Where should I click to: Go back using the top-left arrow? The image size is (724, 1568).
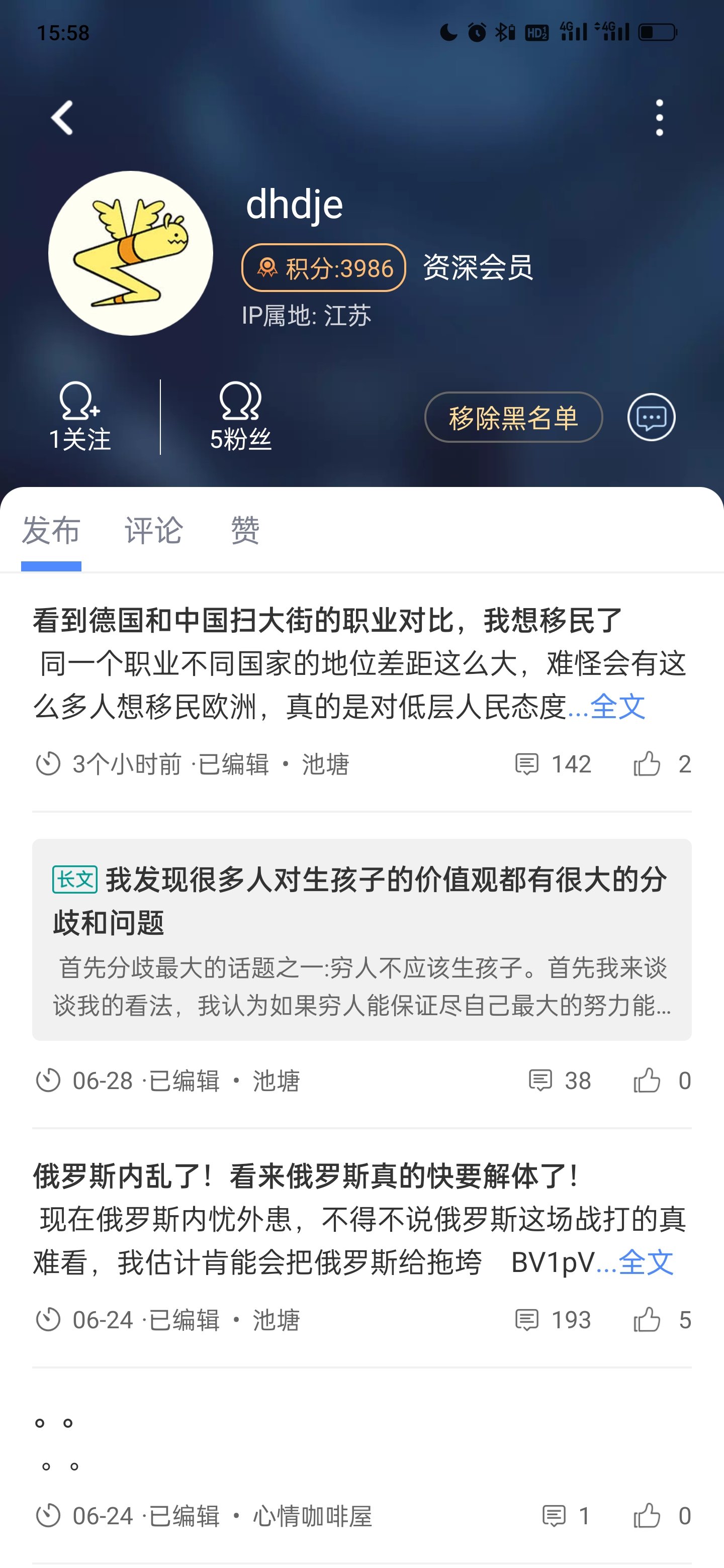click(62, 118)
